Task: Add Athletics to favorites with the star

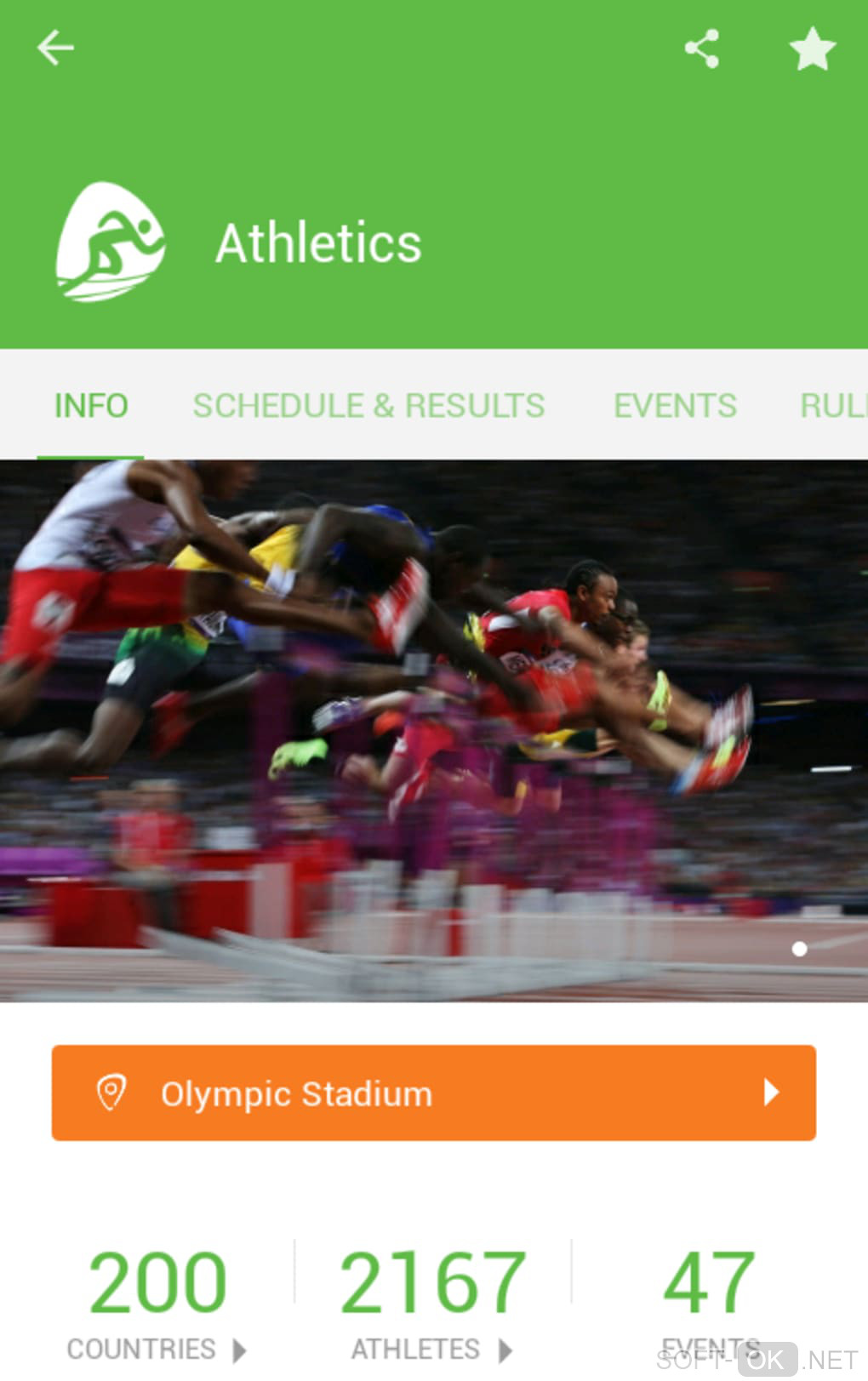Action: click(812, 49)
